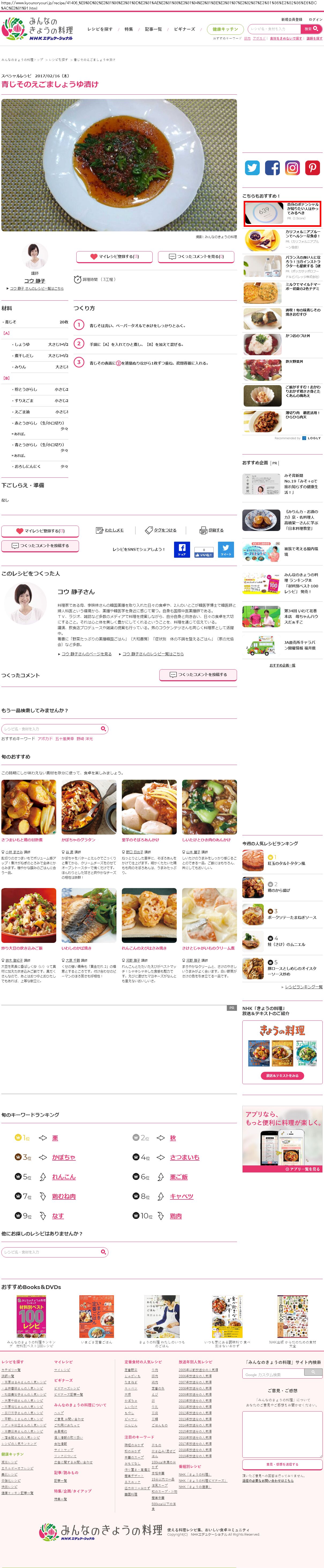Tap the top 検索 search button

click(x=311, y=29)
